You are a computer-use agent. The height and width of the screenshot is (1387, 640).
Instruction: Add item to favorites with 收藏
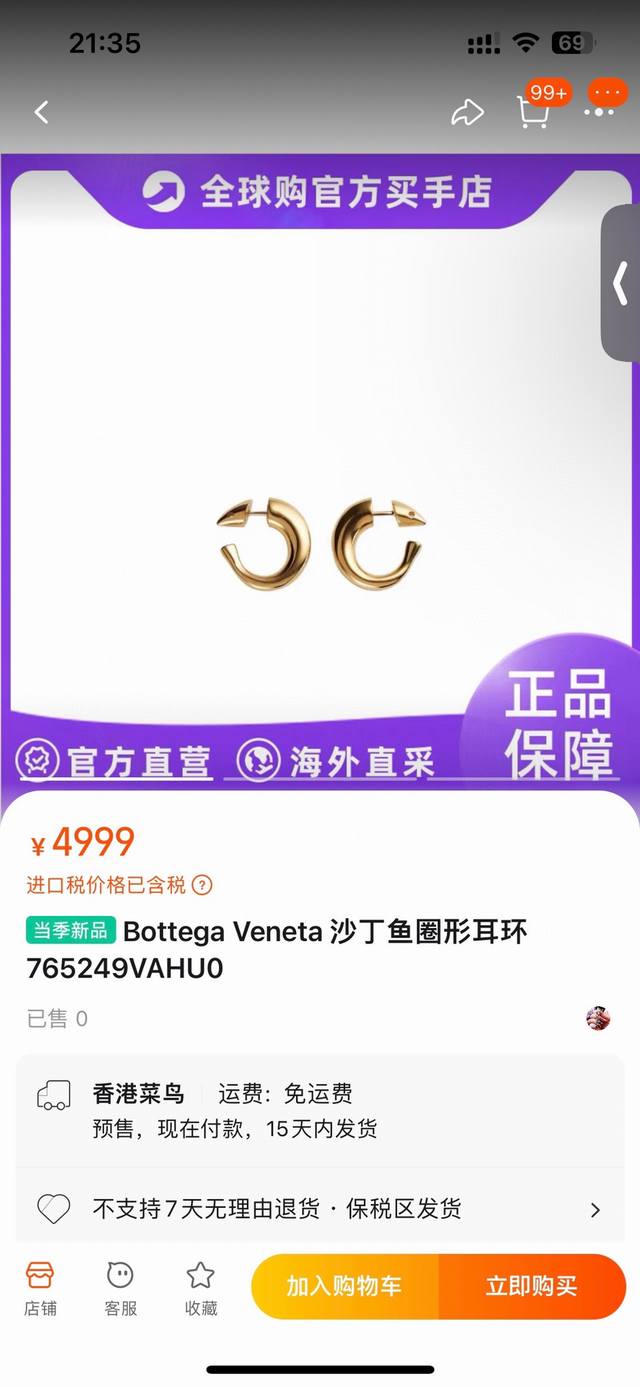(201, 1288)
